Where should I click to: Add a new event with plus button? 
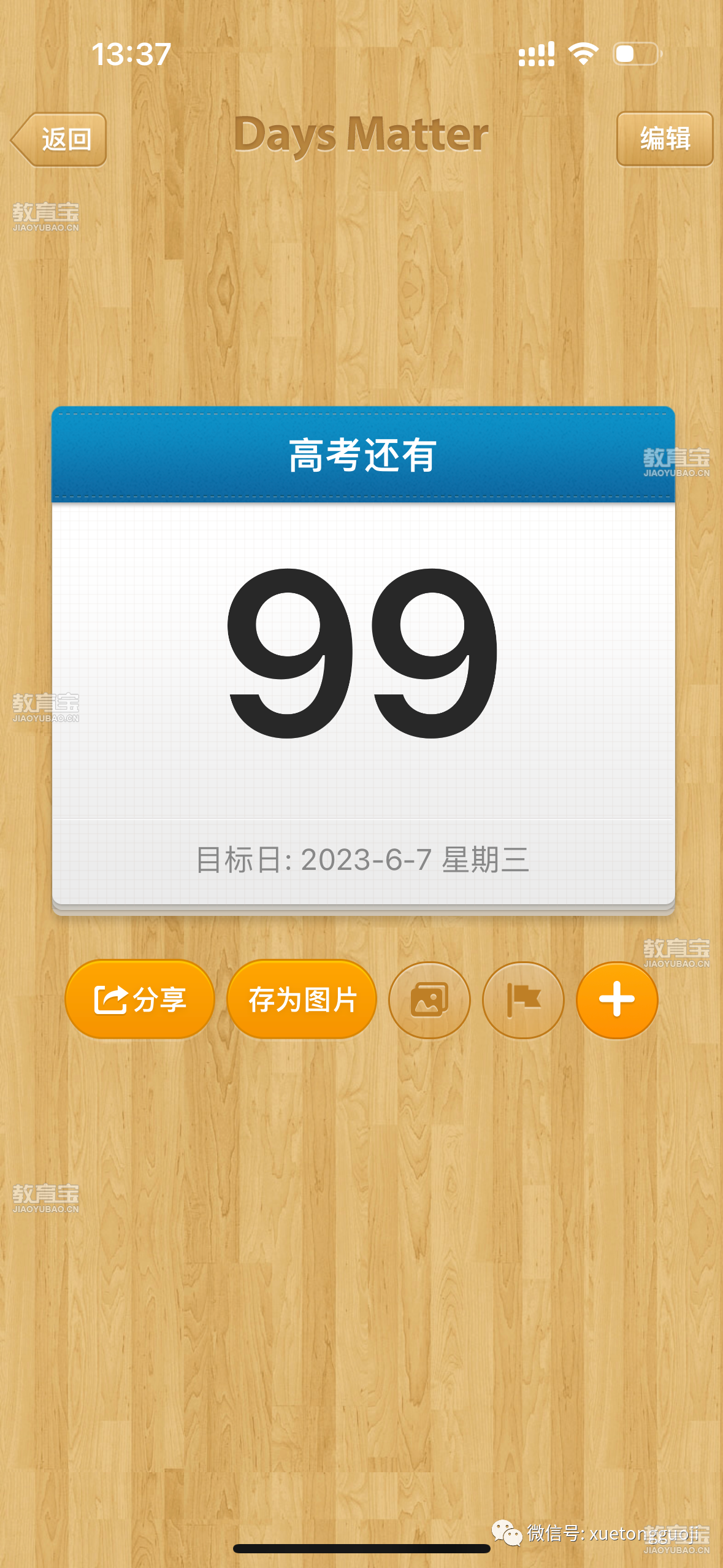point(616,999)
